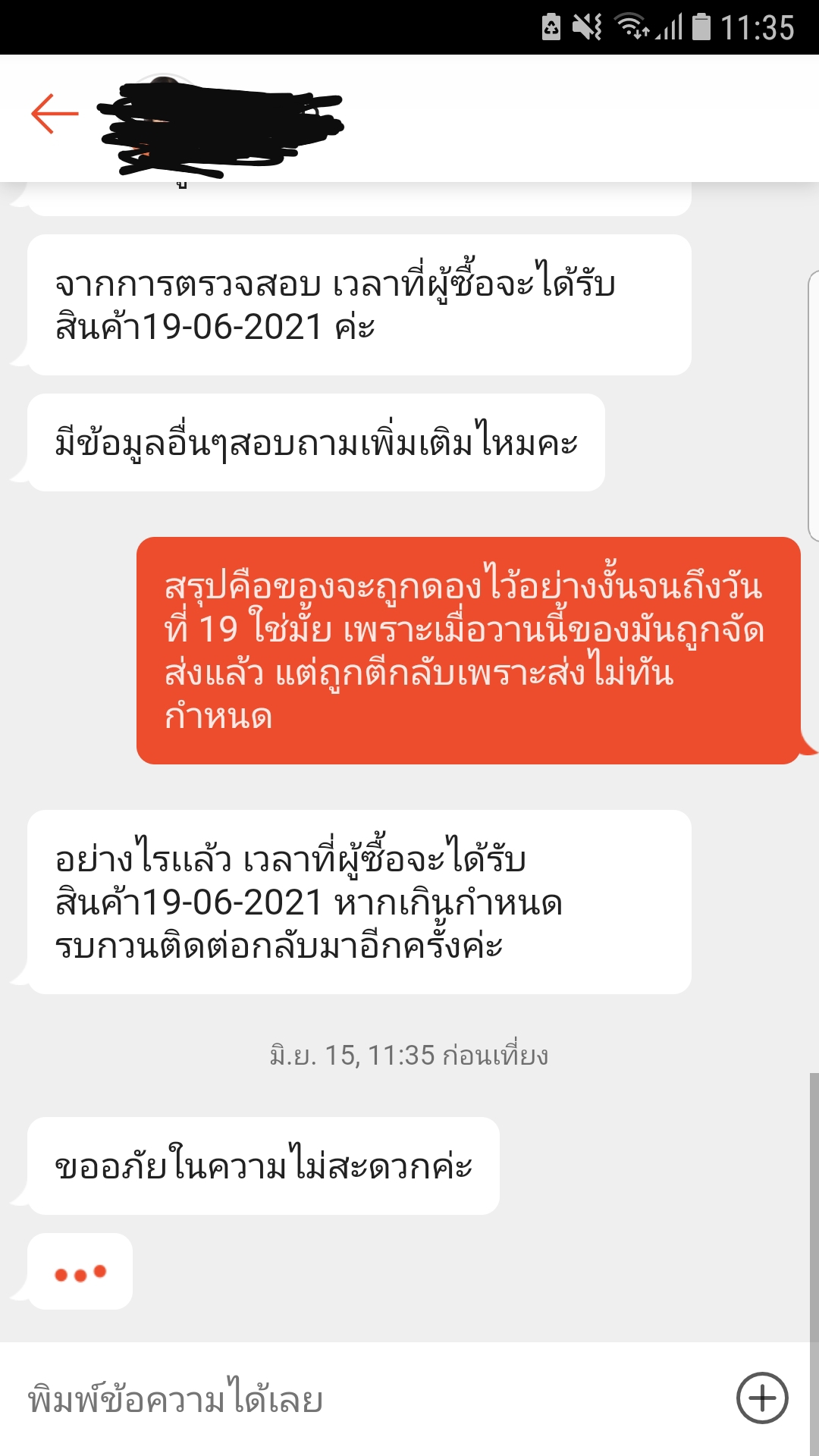This screenshot has width=819, height=1456.
Task: Go back using the orange arrow
Action: coord(55,114)
